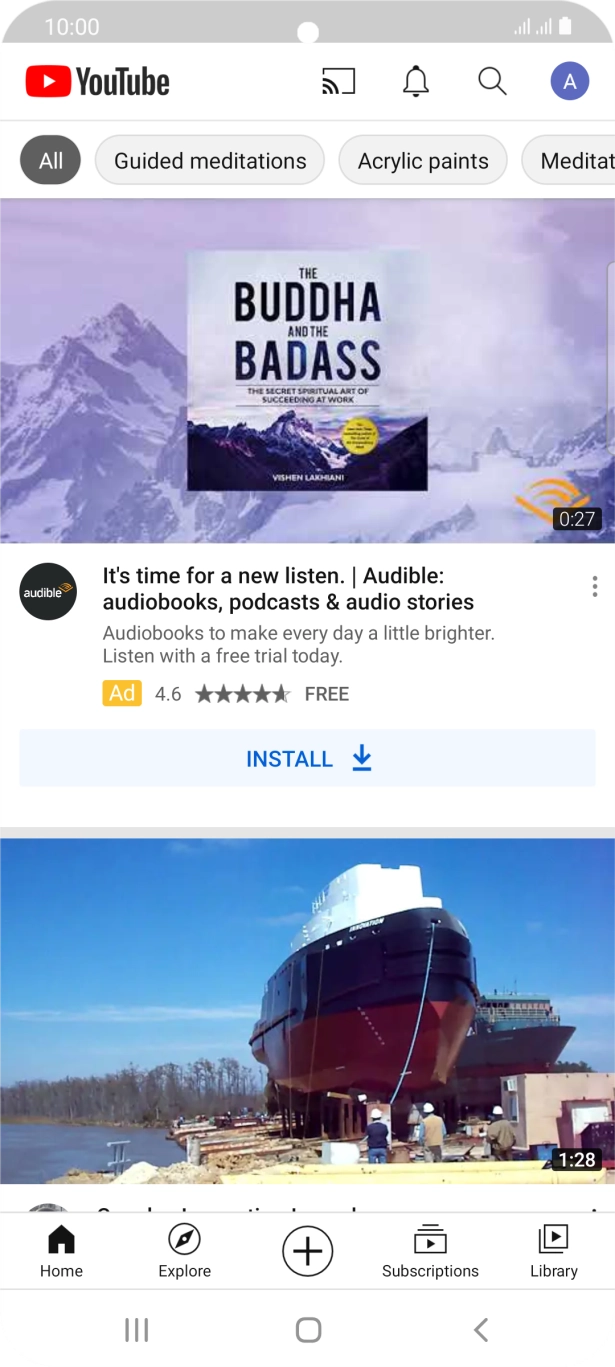
Task: Filter by Acrylic paints chip
Action: [423, 161]
